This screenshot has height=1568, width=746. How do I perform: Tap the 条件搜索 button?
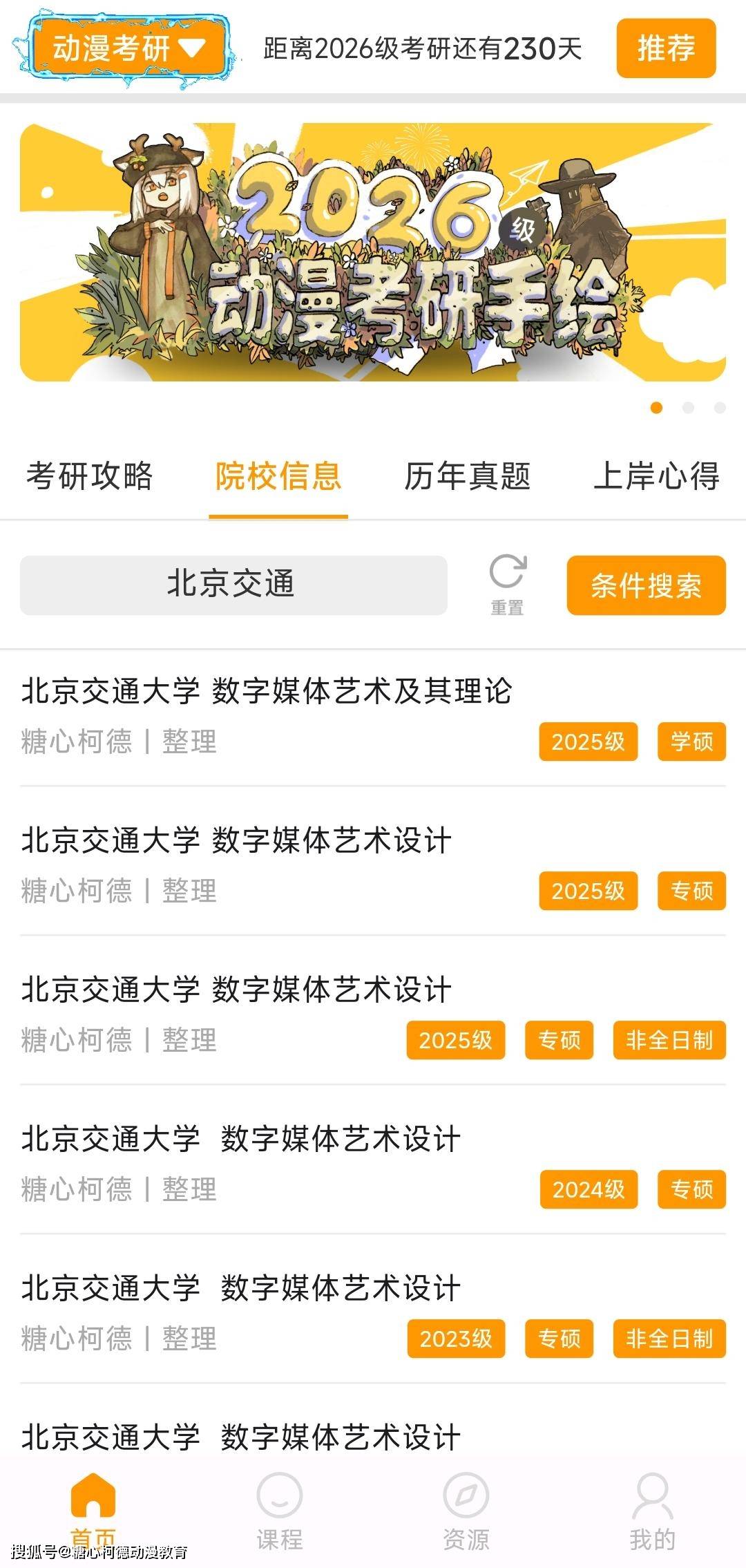click(647, 585)
